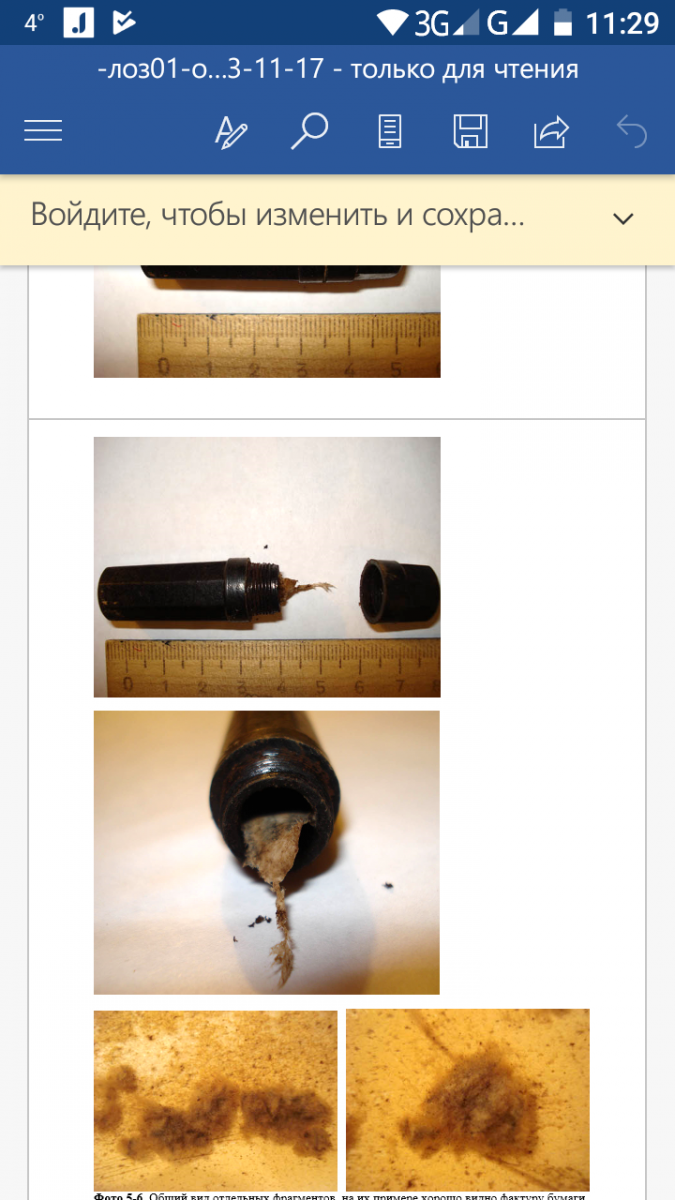The height and width of the screenshot is (1200, 675).
Task: Open the hamburger menu
Action: pos(43,131)
